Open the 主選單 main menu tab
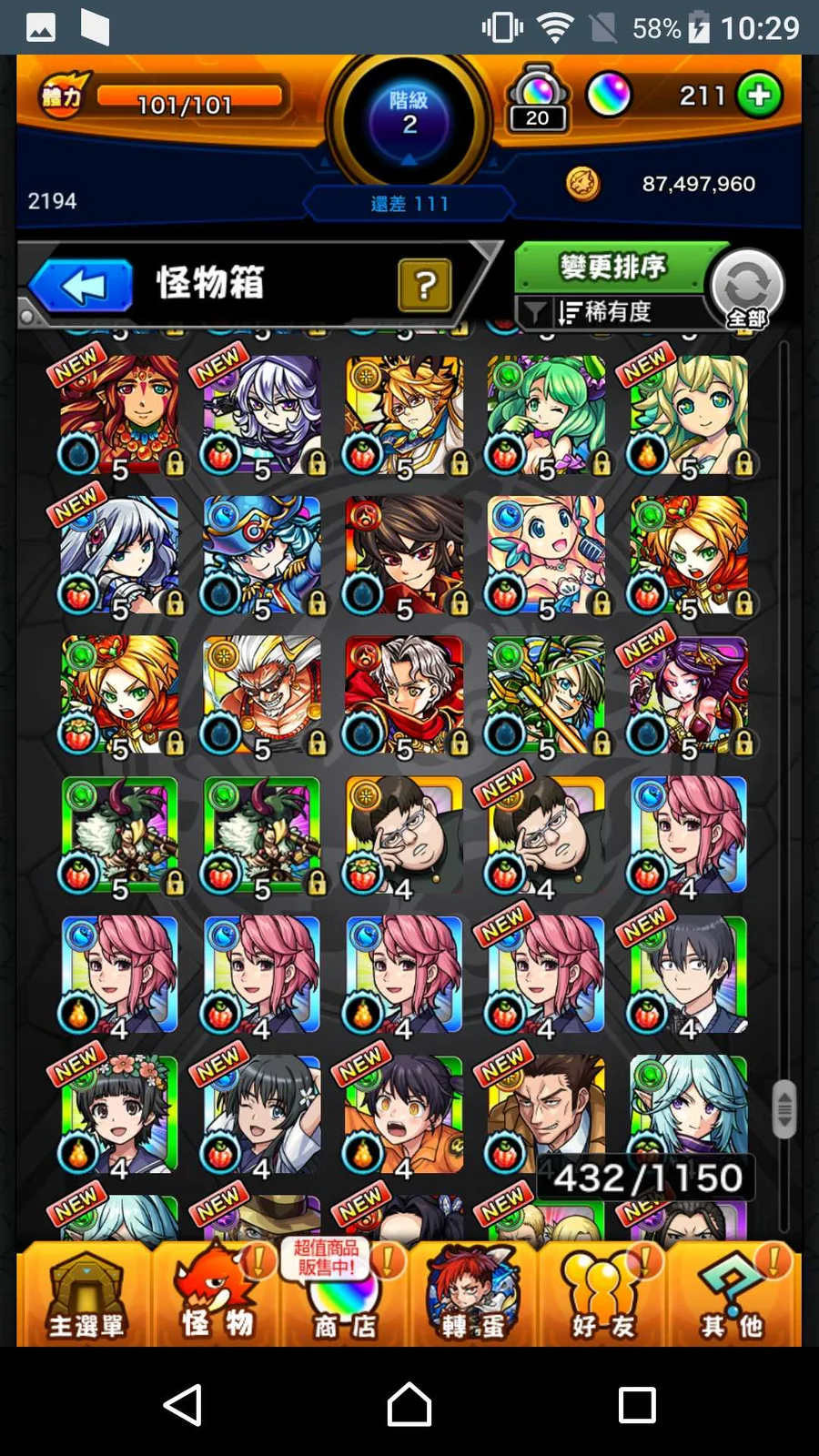The width and height of the screenshot is (819, 1456). coord(86,1296)
